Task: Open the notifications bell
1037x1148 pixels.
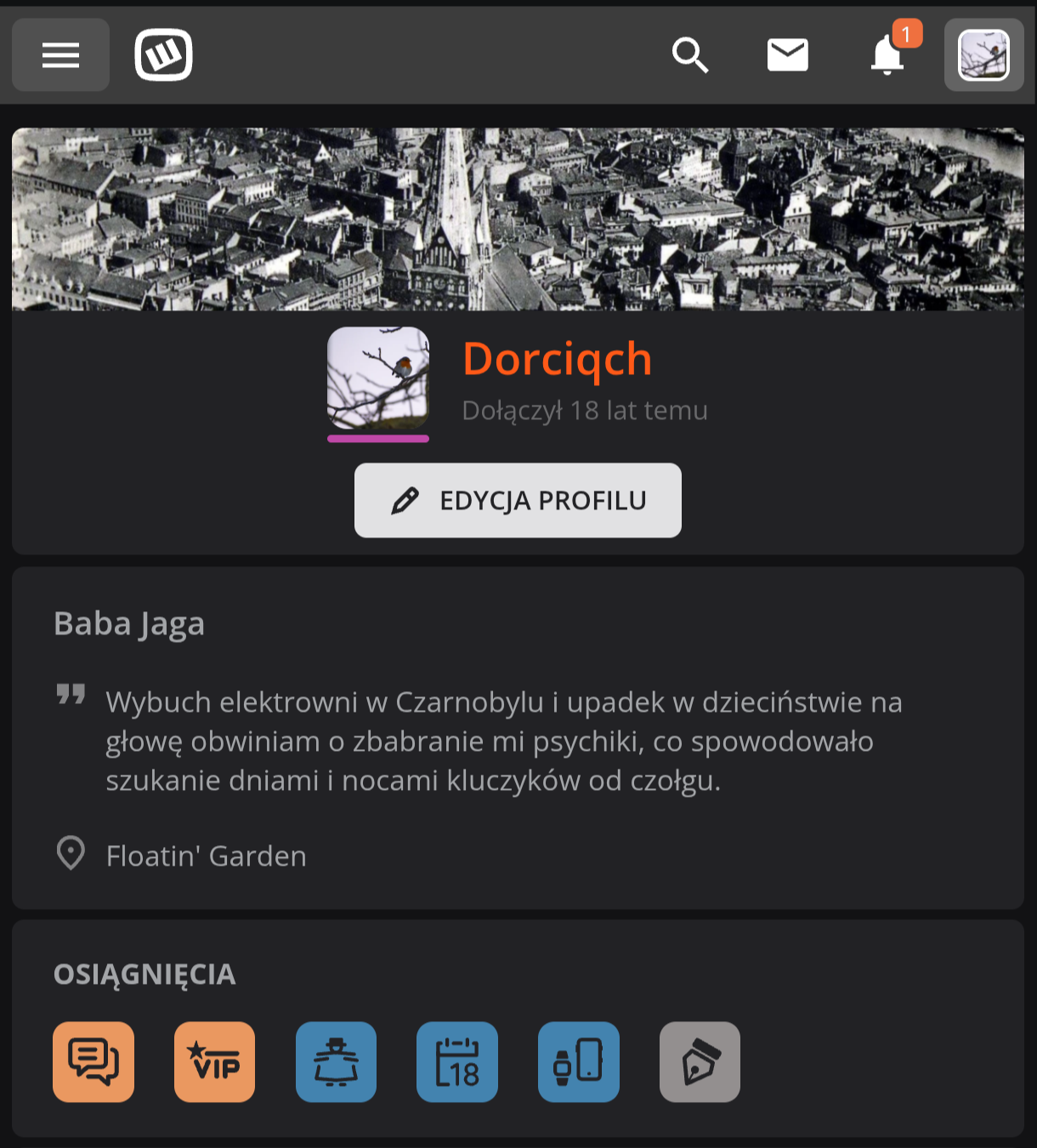Action: pos(887,55)
